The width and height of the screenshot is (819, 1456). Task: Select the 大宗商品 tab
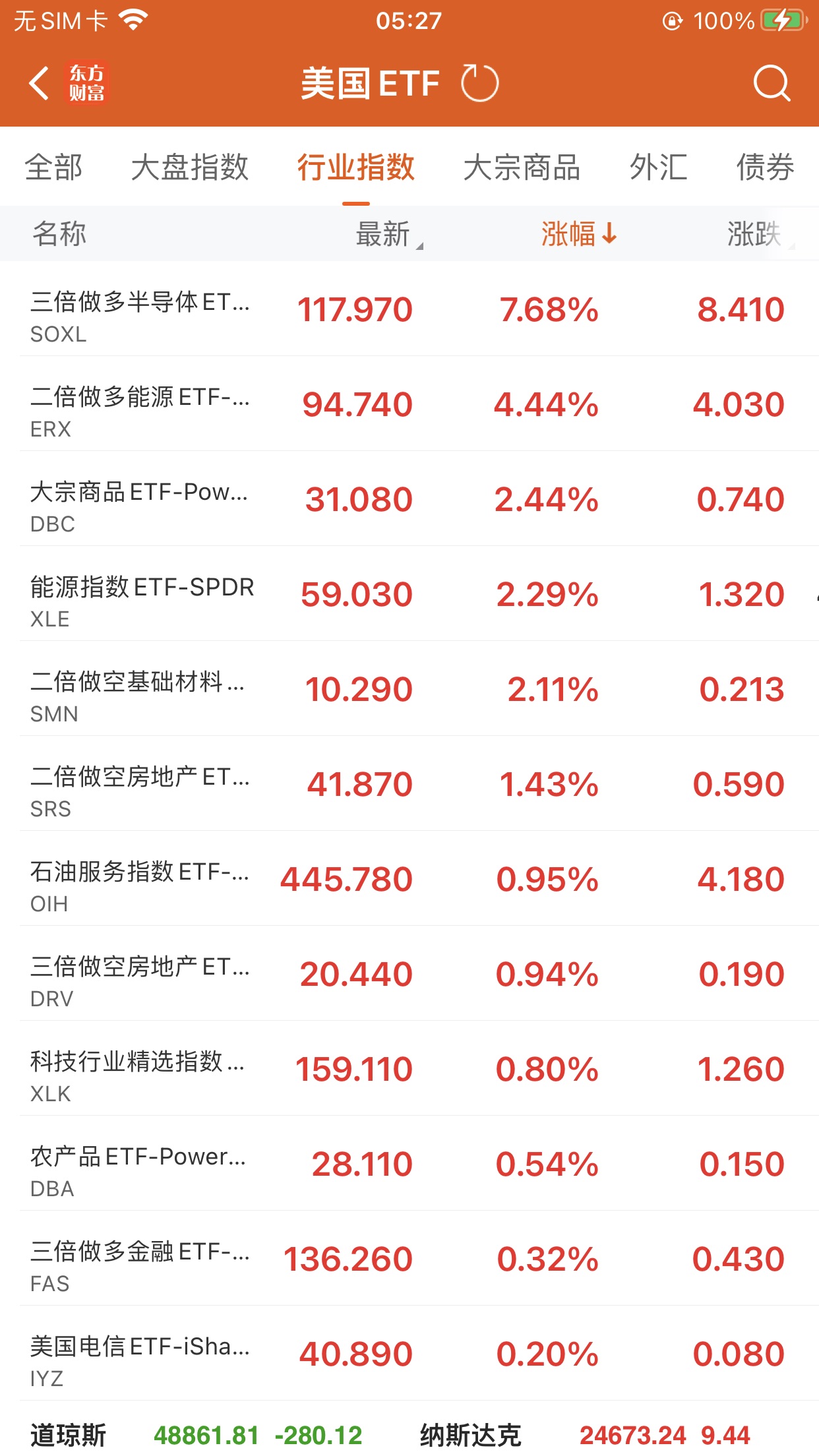click(522, 167)
